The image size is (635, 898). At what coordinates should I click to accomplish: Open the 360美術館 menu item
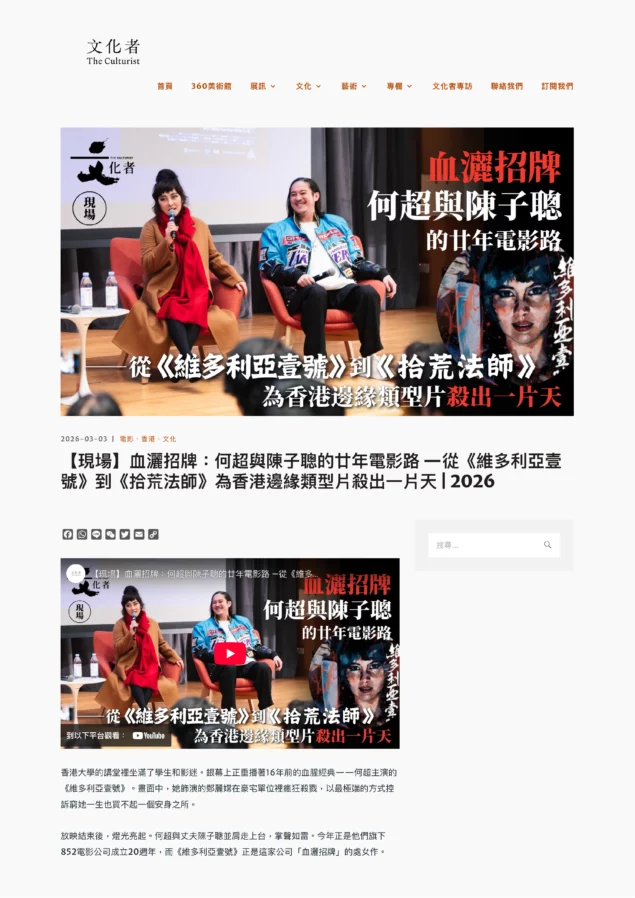211,86
